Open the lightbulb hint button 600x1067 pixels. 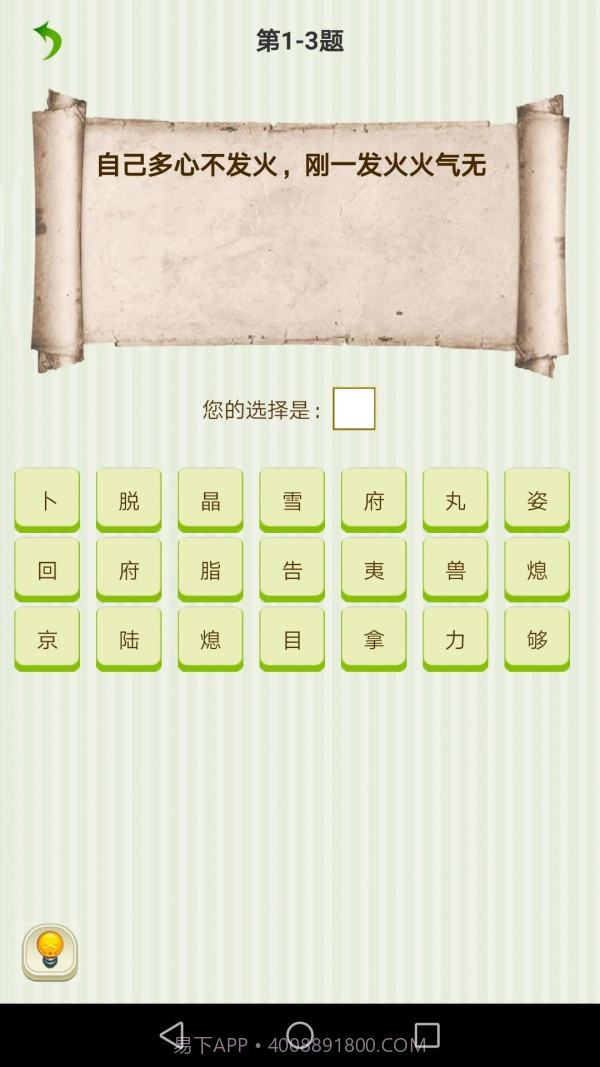50,951
